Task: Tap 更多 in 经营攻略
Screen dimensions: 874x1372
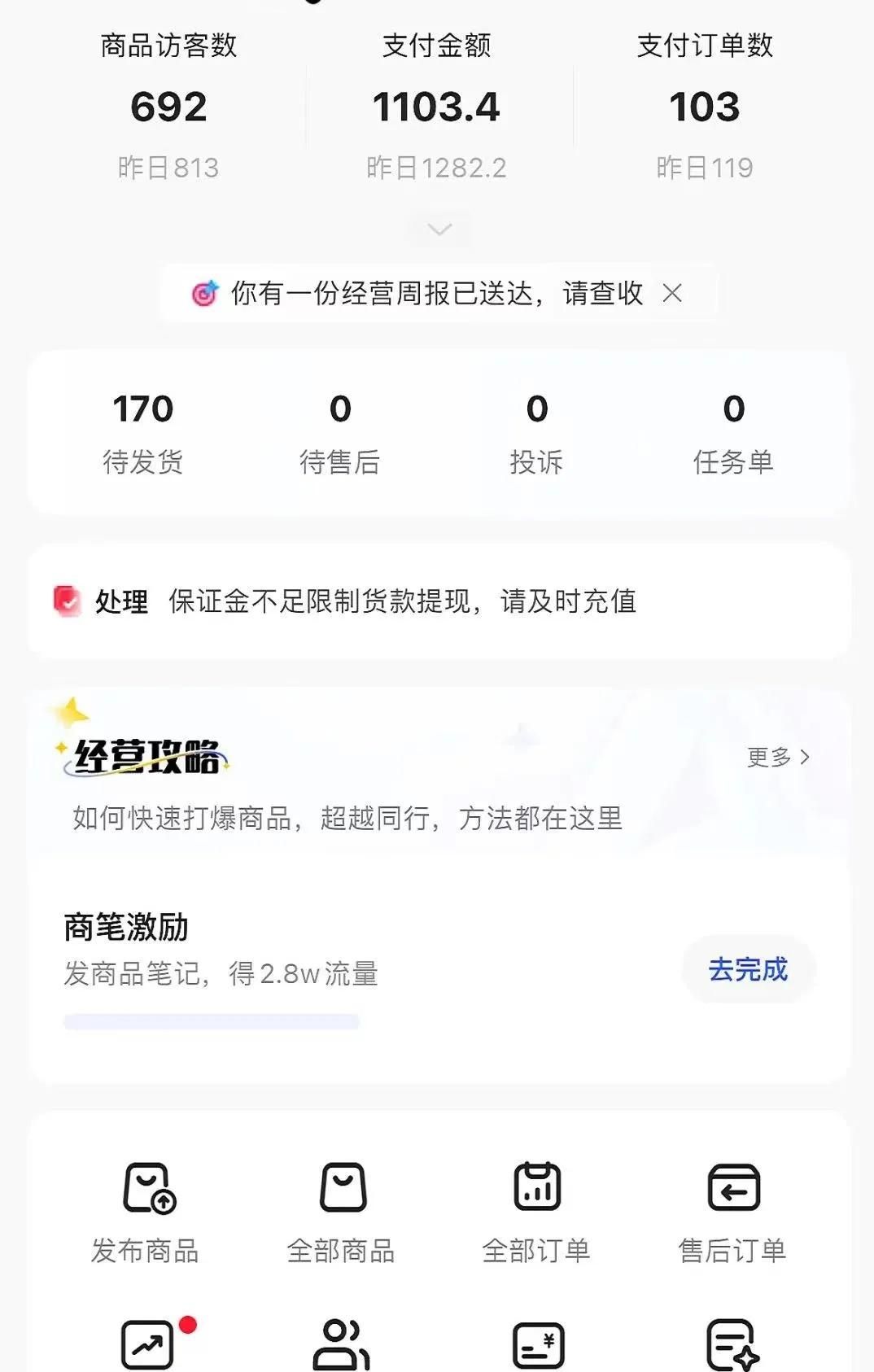Action: click(x=778, y=758)
